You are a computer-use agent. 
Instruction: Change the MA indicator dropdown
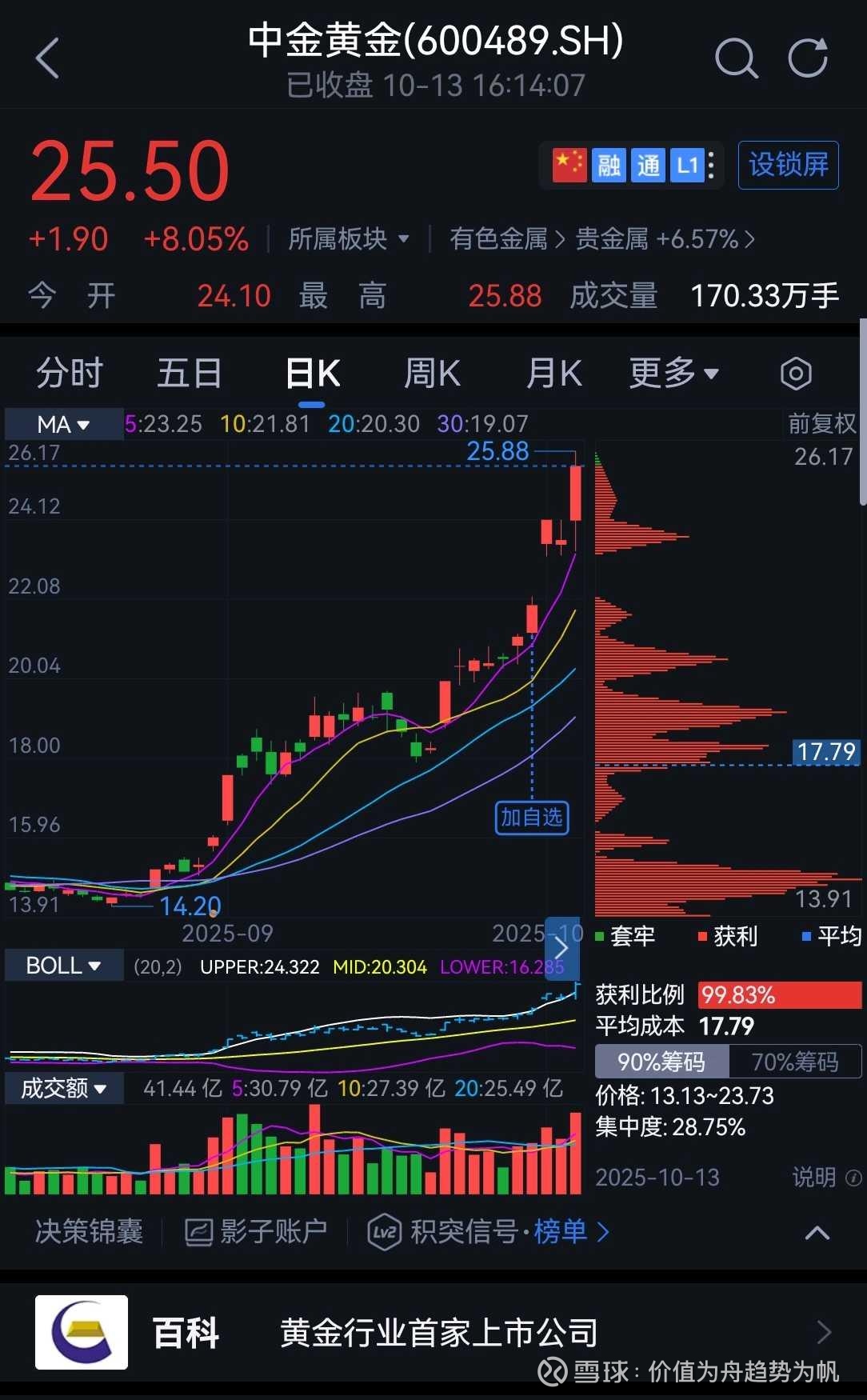(x=64, y=424)
